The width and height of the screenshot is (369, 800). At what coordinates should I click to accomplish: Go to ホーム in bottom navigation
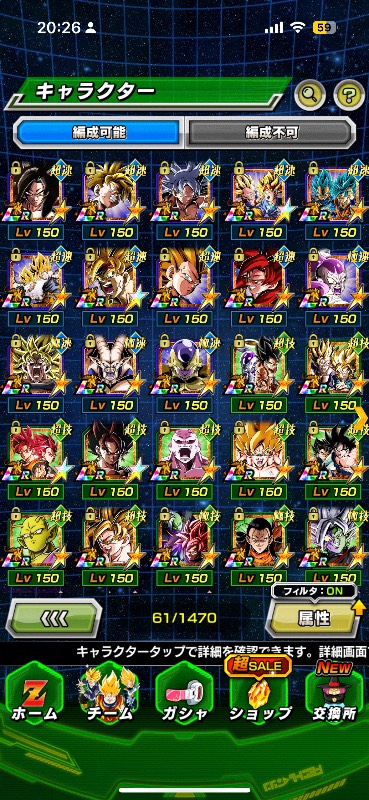point(34,701)
